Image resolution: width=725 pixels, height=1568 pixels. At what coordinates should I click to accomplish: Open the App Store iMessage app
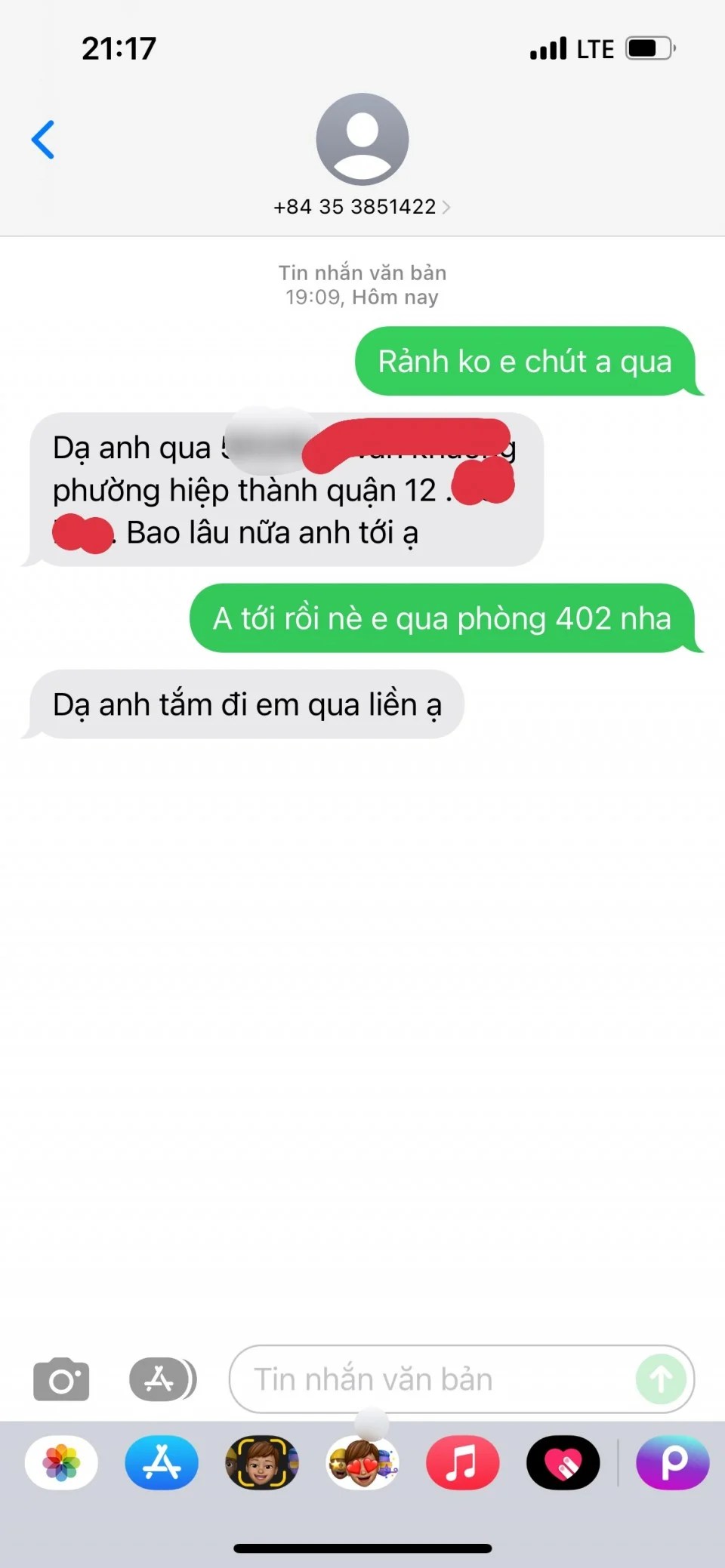[x=162, y=1462]
